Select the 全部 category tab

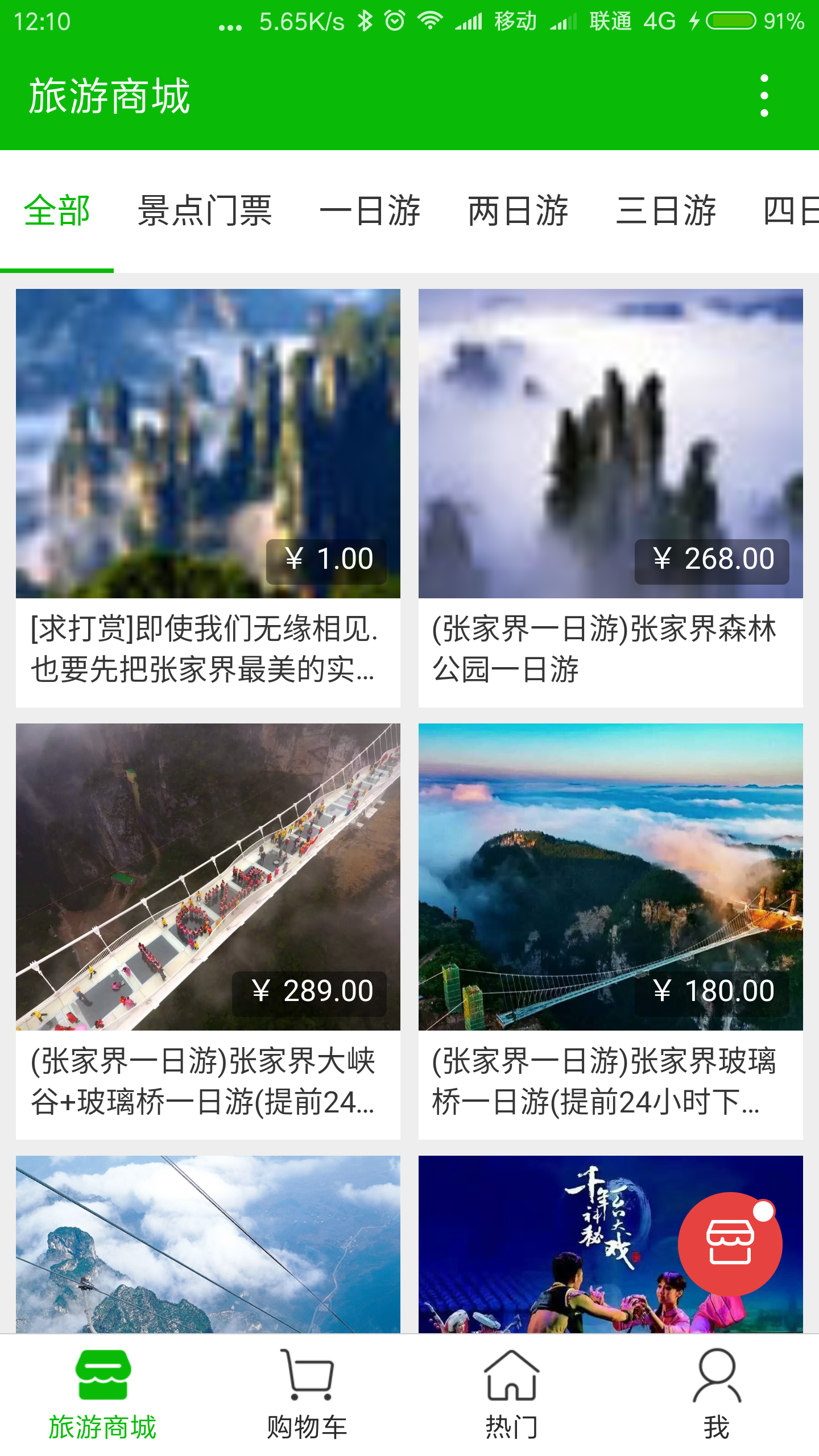57,211
